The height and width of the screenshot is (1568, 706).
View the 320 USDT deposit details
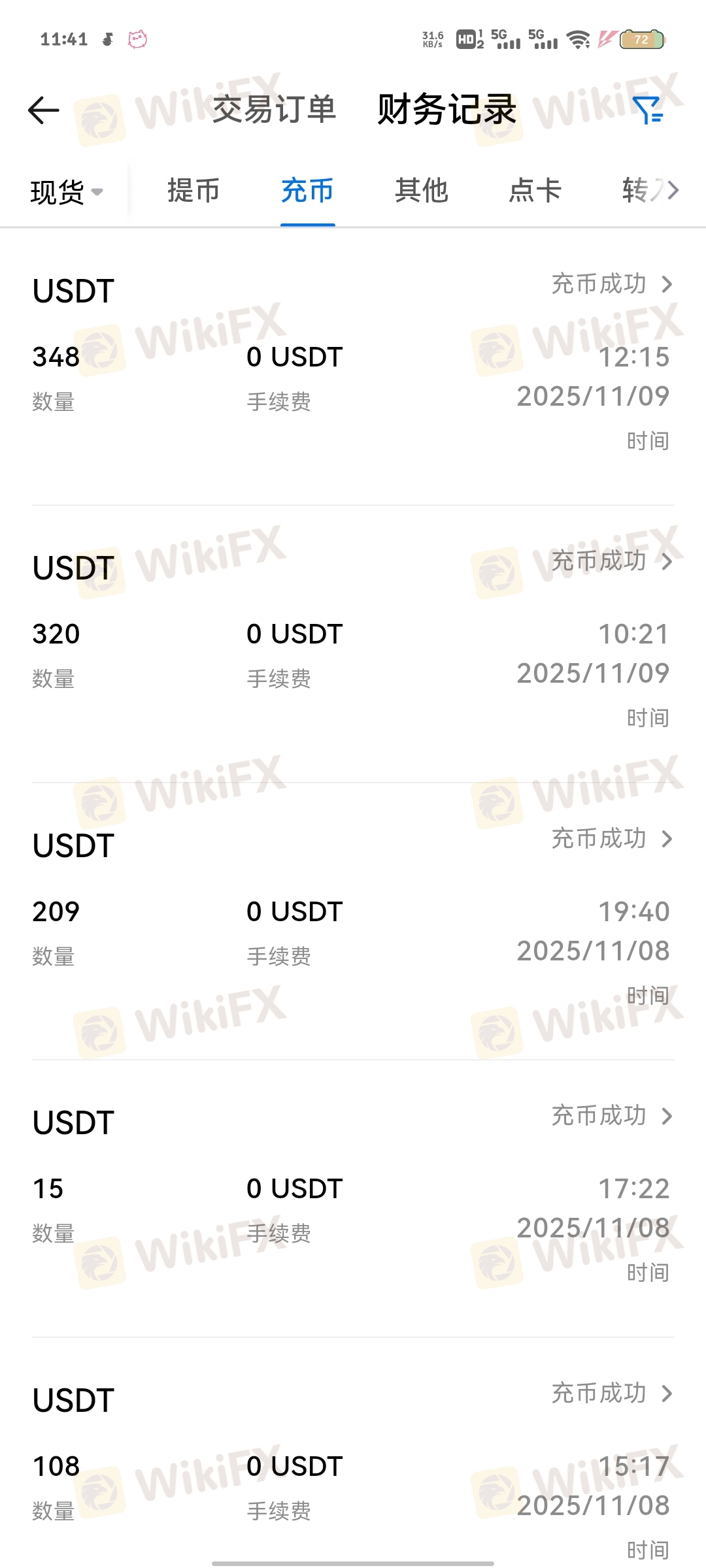[612, 562]
